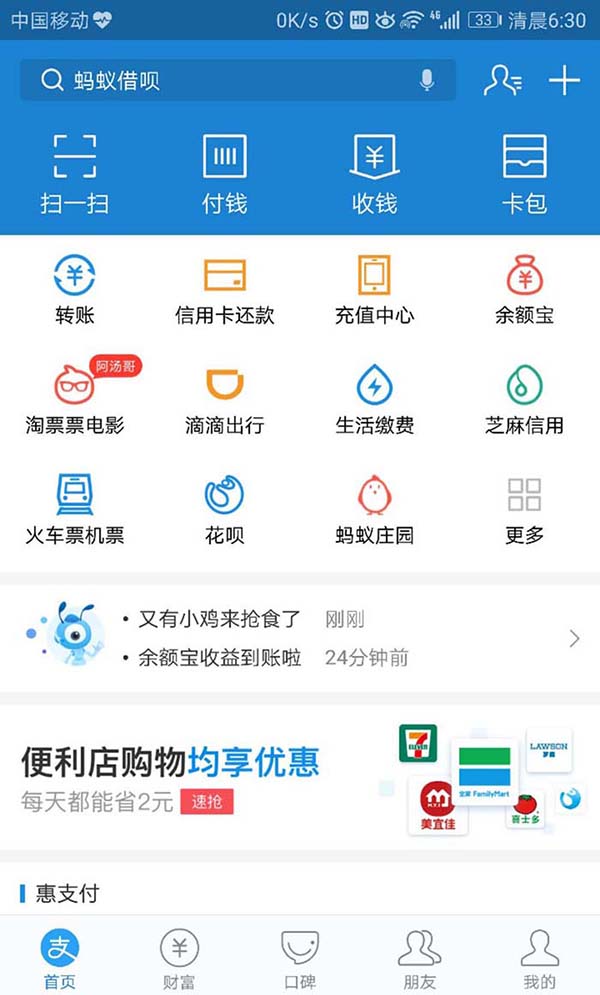
Task: Open 蚂蚁庄园
Action: coord(375,508)
